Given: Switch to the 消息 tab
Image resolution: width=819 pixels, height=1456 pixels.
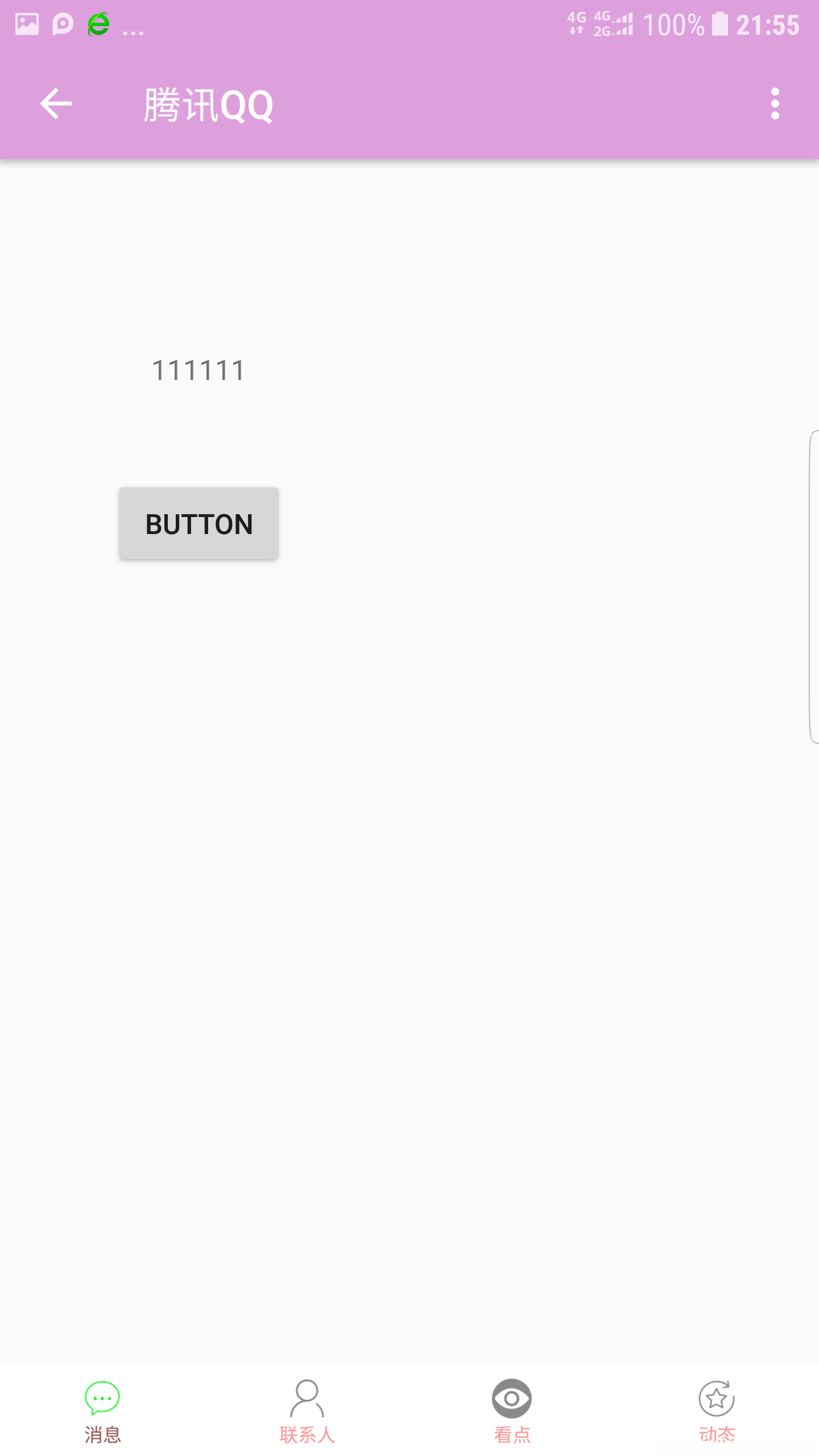Looking at the screenshot, I should 102,1410.
